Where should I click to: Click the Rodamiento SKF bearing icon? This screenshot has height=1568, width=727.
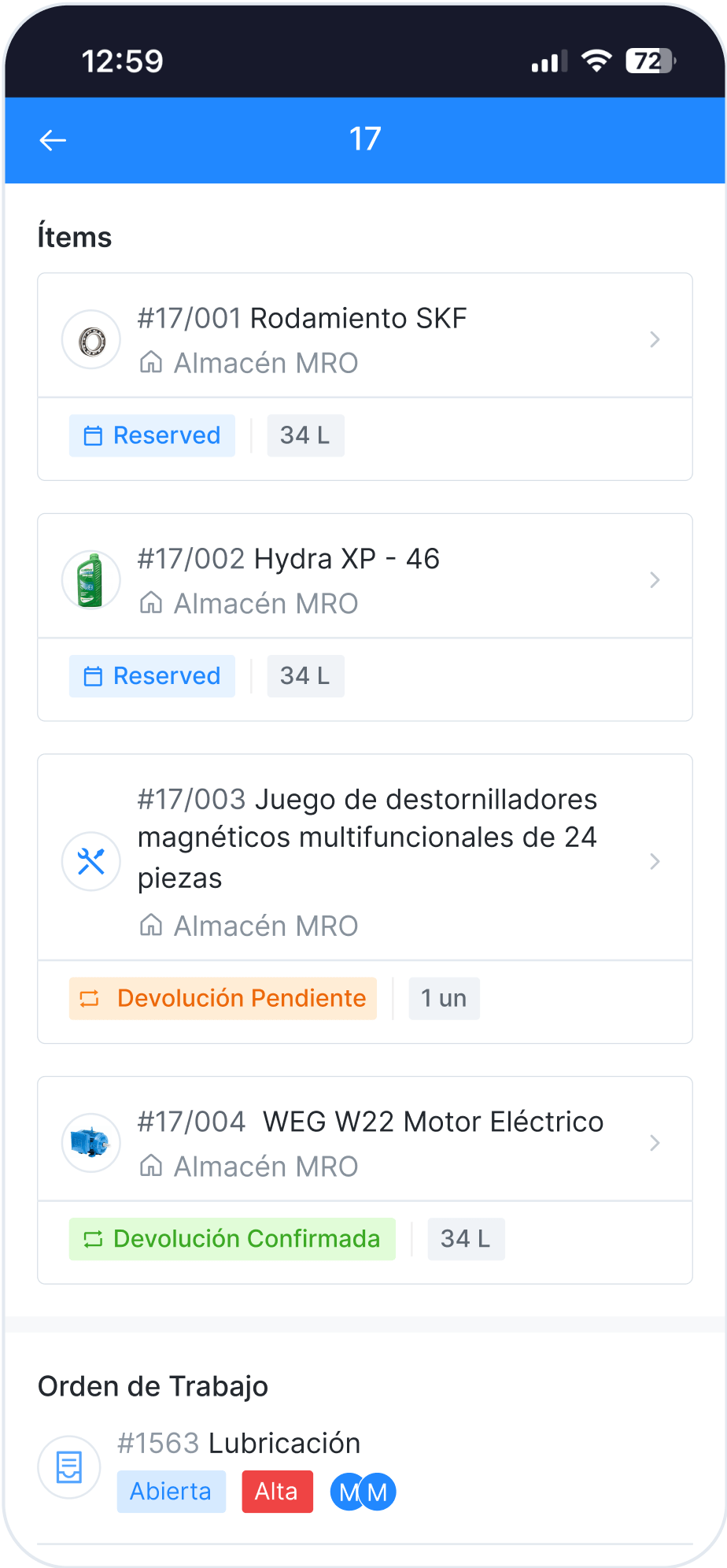[x=90, y=338]
